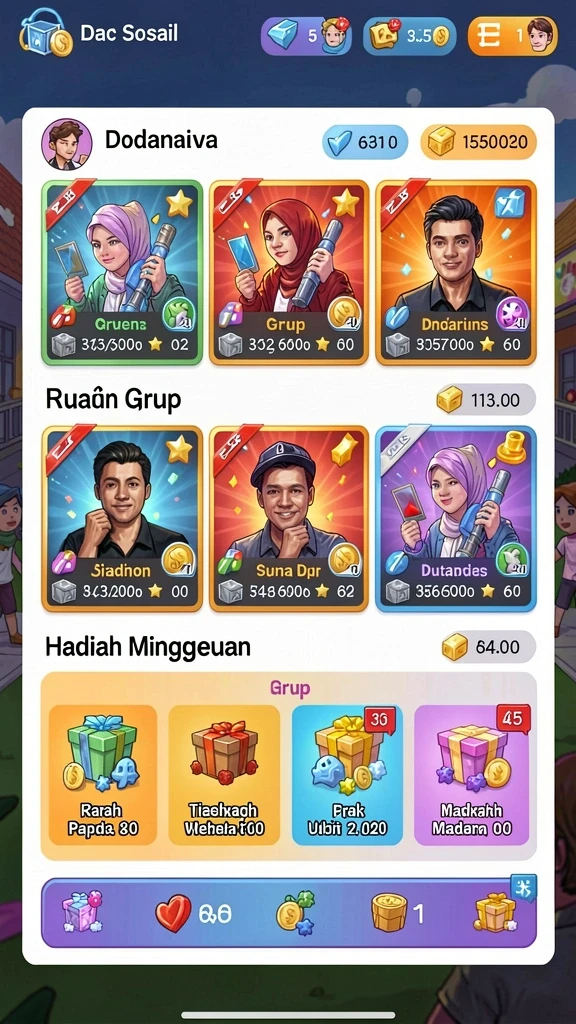View the Dutandes card
This screenshot has height=1024, width=576.
[456, 519]
